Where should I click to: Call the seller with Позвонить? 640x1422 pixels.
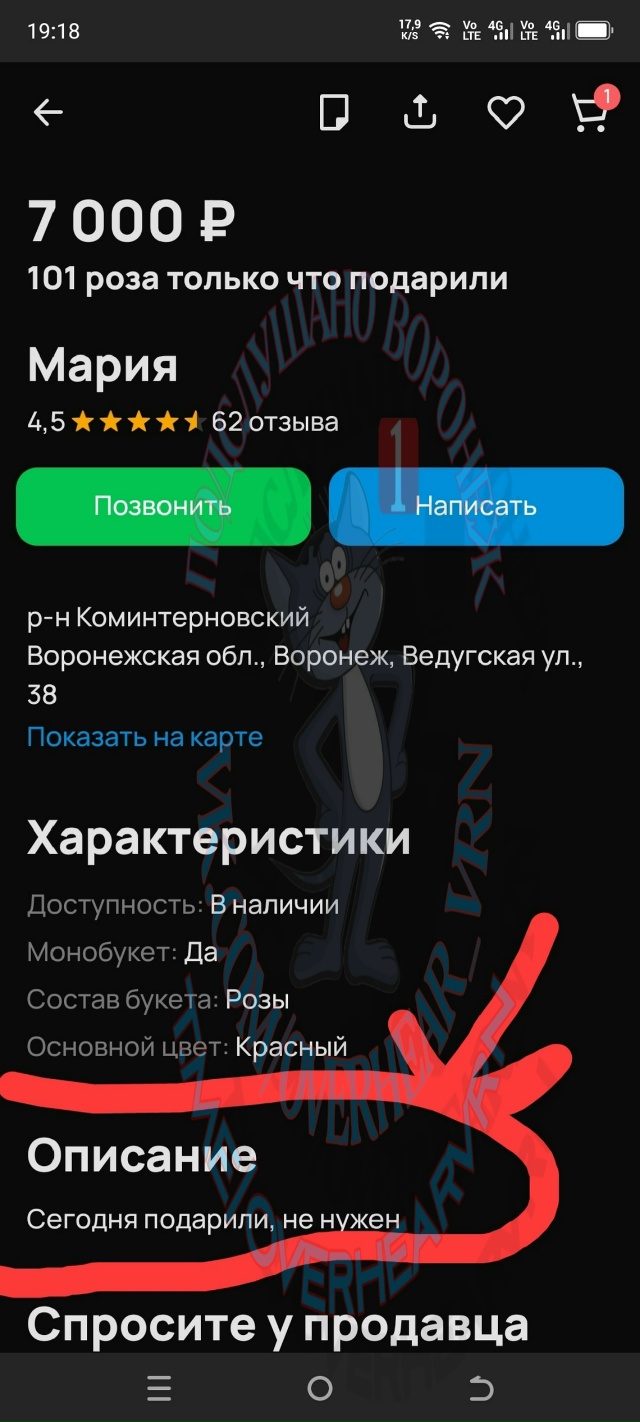point(163,506)
